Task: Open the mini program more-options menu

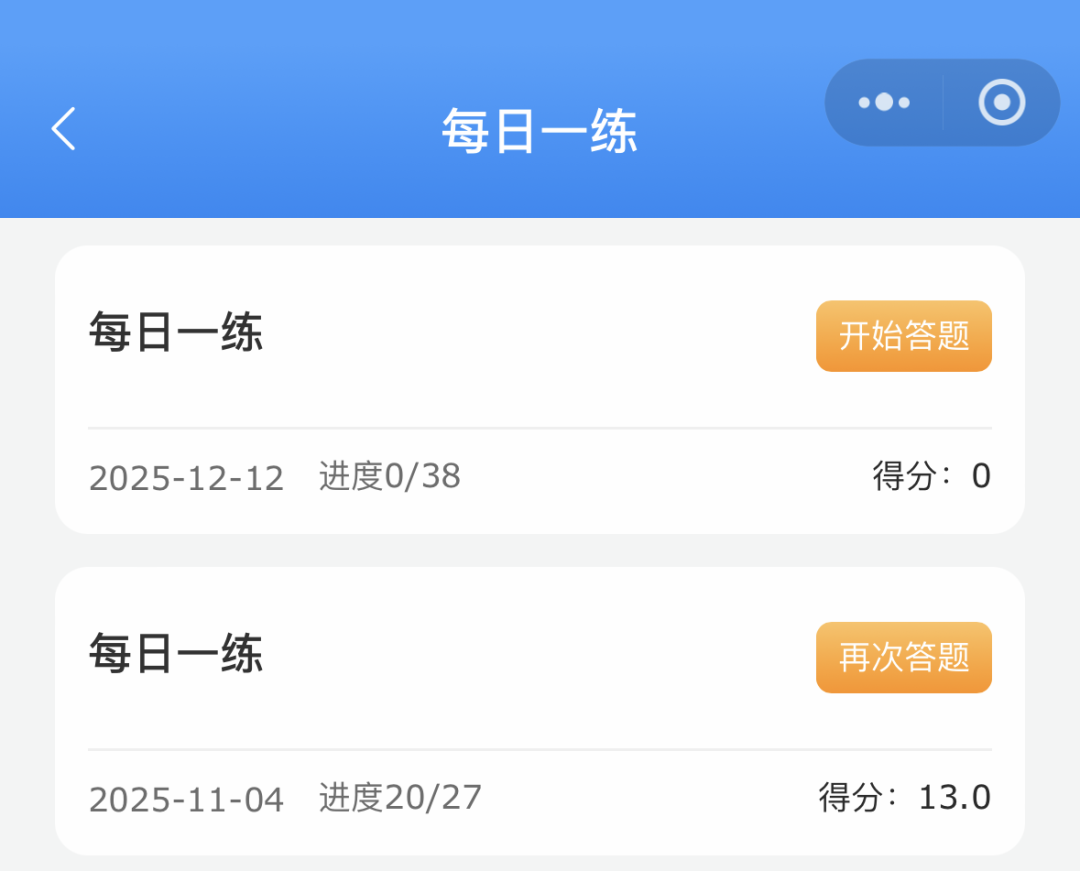Action: (x=884, y=103)
